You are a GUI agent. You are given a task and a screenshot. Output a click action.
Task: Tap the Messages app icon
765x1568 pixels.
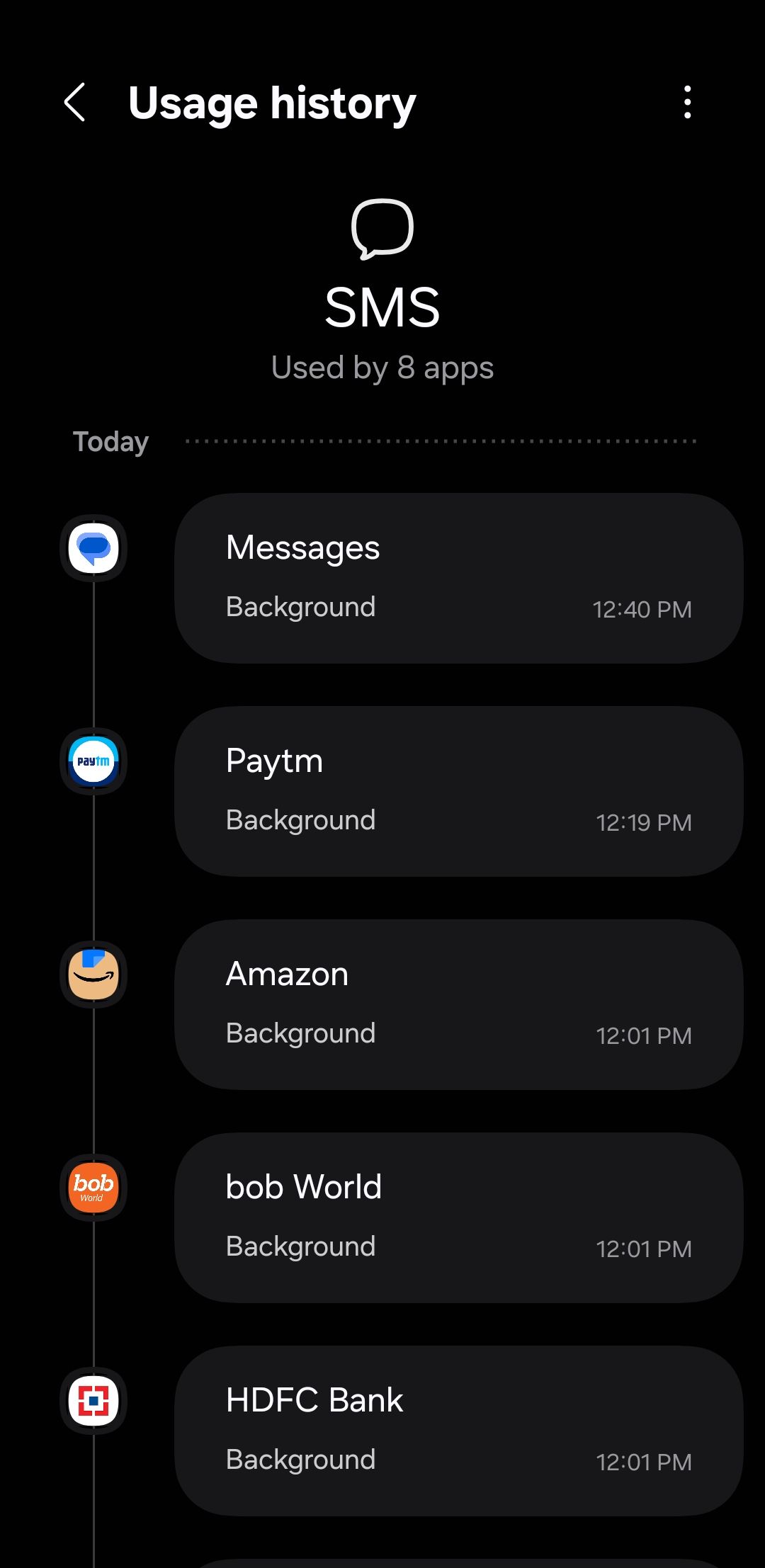click(94, 549)
